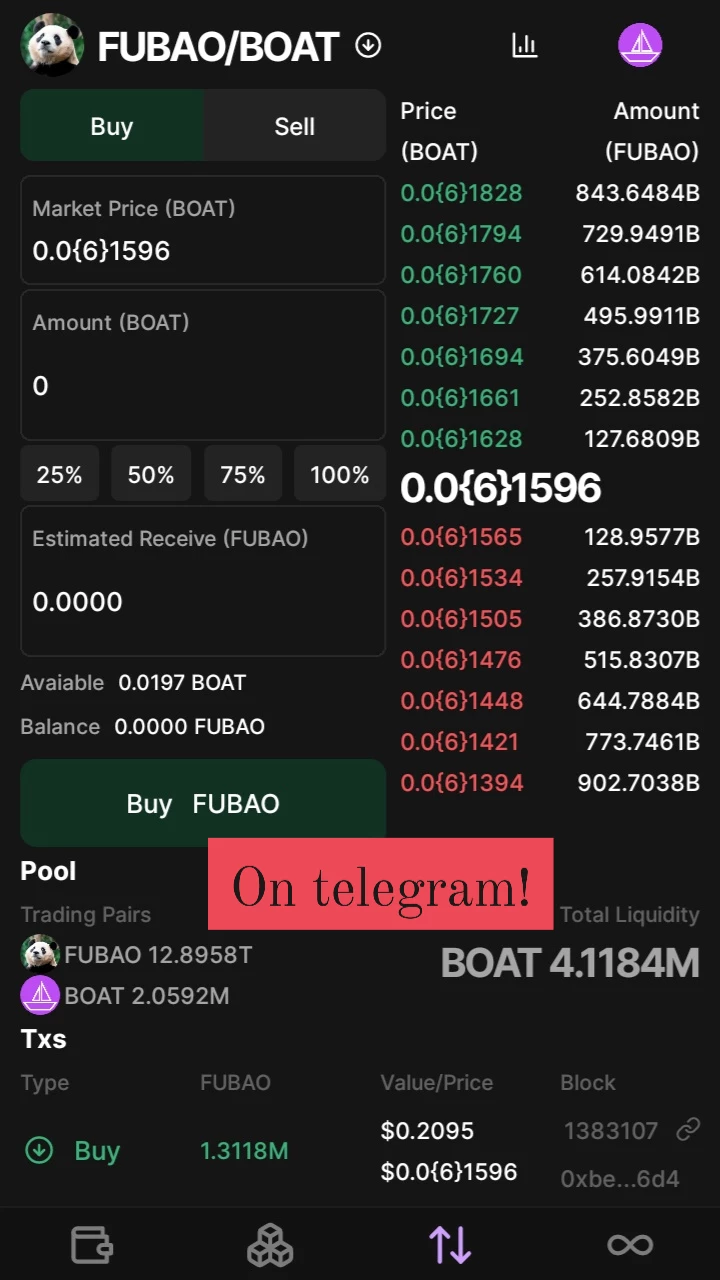Choose the 50% amount shortcut
Viewport: 720px width, 1280px height.
pyautogui.click(x=151, y=475)
